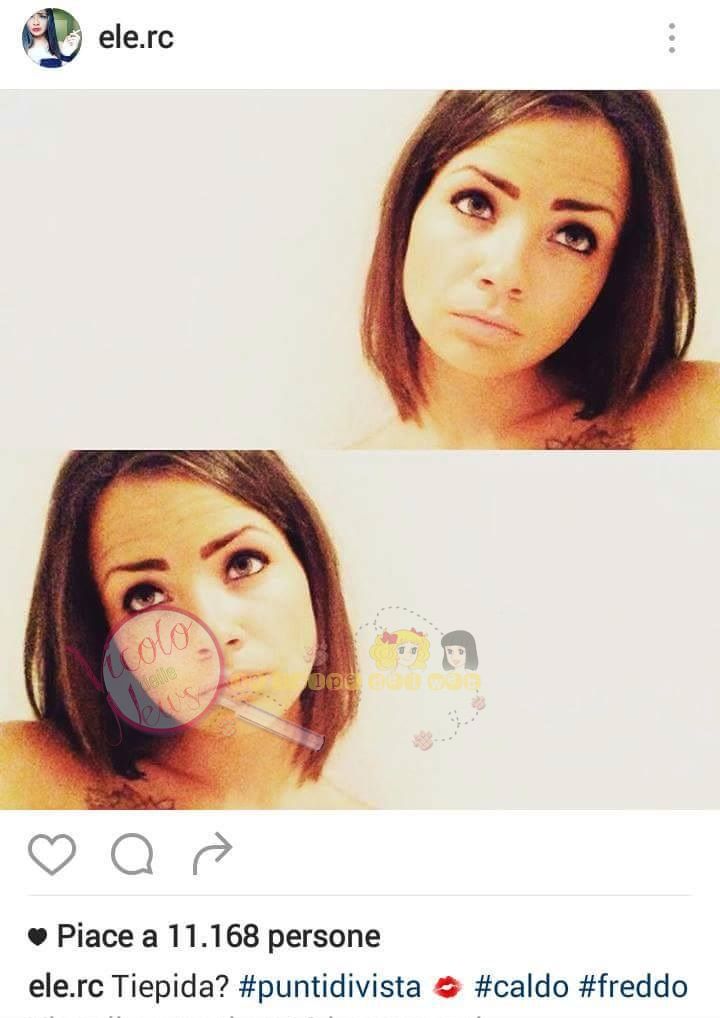Viewport: 720px width, 1018px height.
Task: View who liked: Piace a 11.168 persone
Action: tap(217, 937)
